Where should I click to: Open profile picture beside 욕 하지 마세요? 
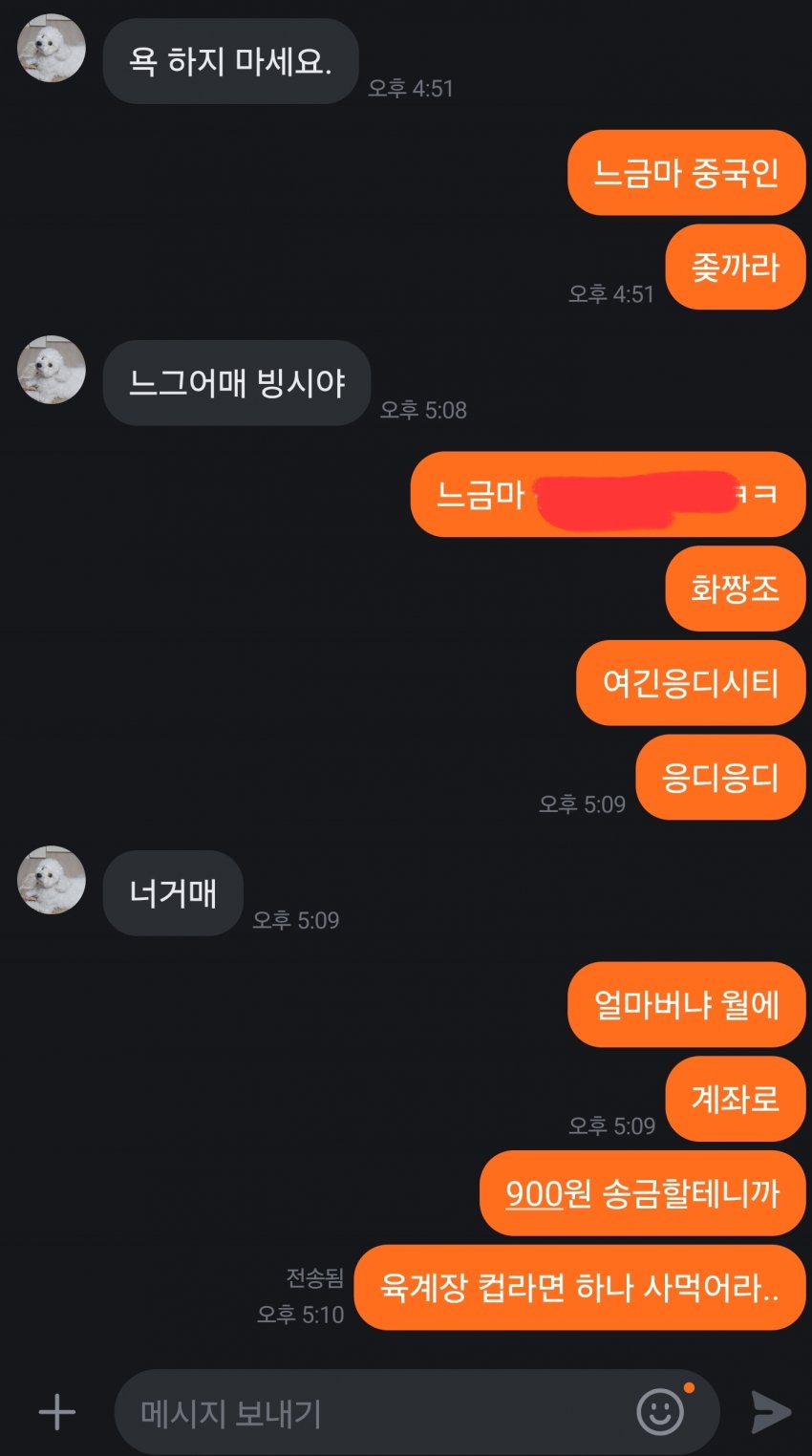[52, 49]
